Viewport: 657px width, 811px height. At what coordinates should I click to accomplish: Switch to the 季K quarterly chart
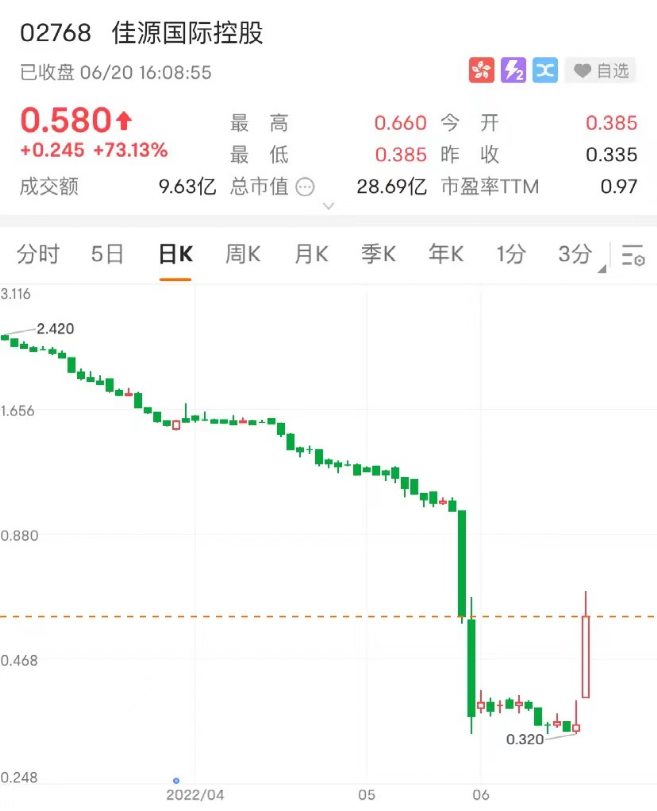click(378, 254)
